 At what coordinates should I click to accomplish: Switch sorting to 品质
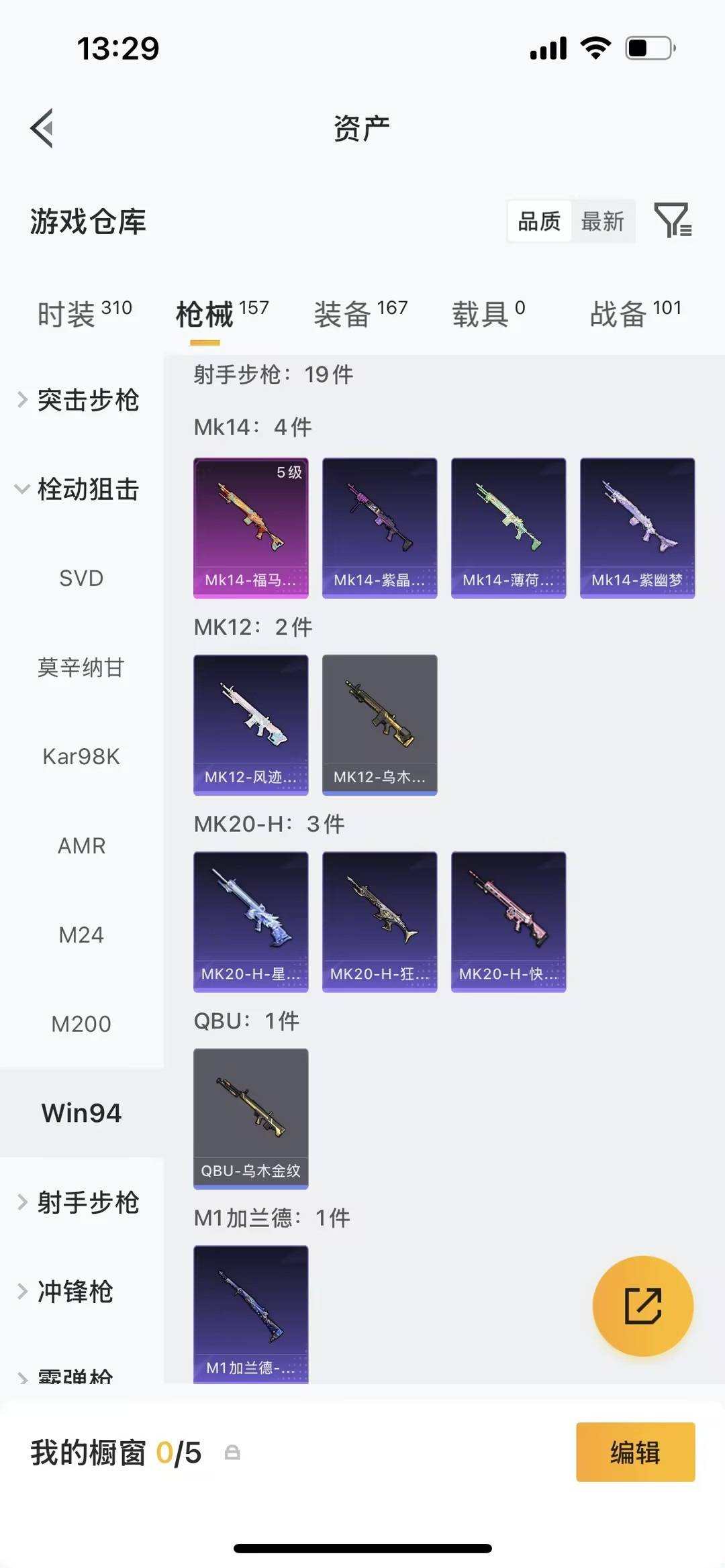pyautogui.click(x=538, y=221)
